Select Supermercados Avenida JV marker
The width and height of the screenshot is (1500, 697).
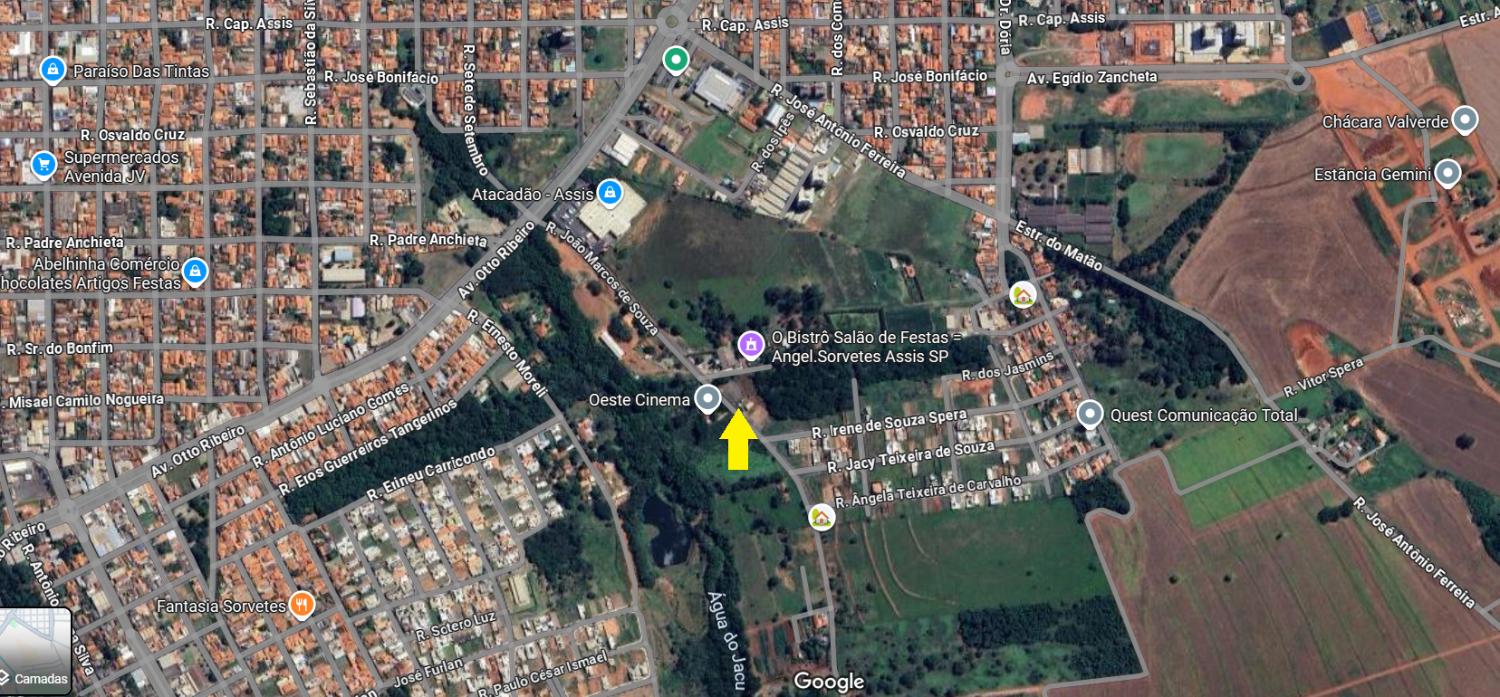pos(43,164)
